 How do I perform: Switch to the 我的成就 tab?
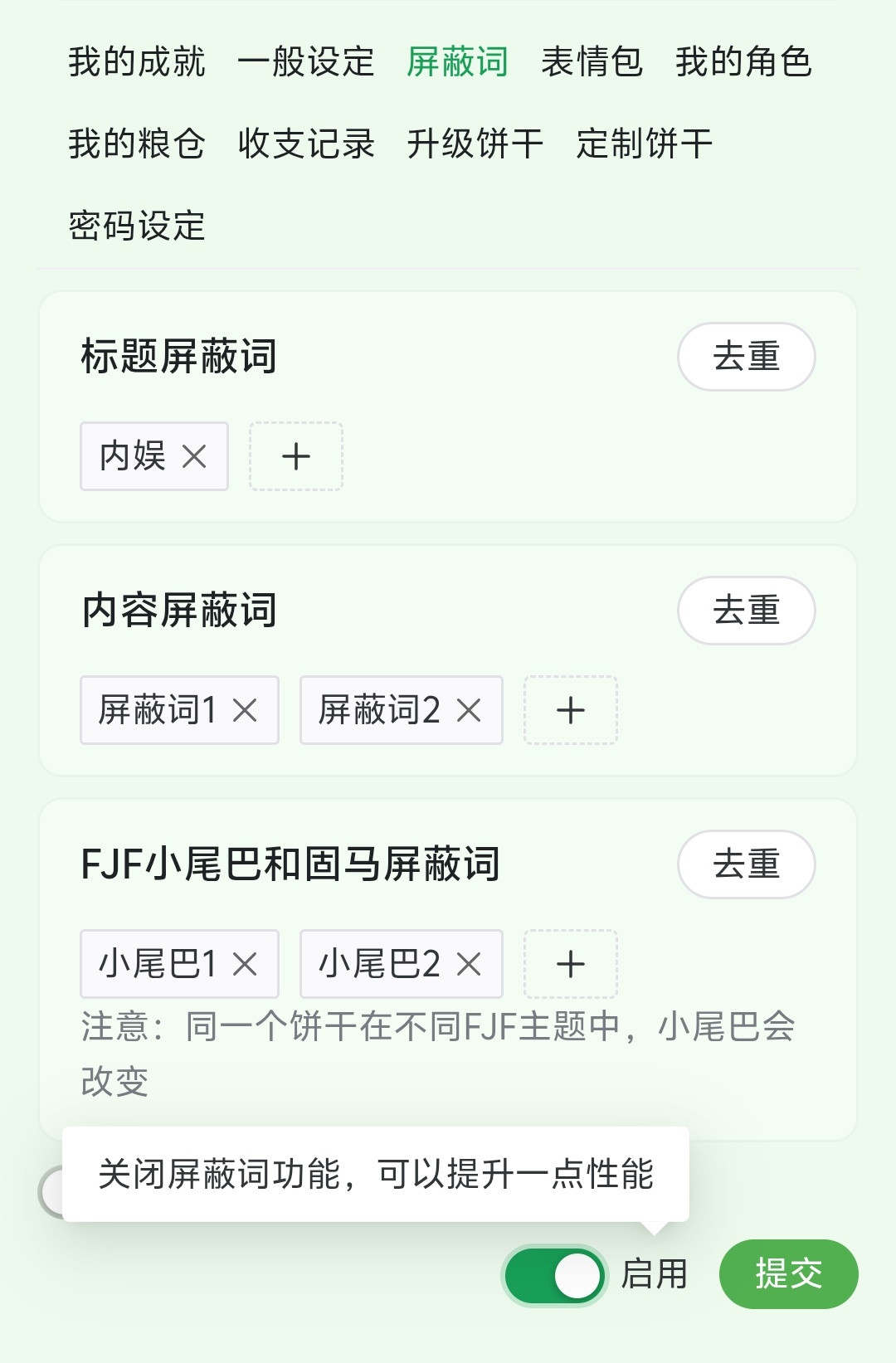point(137,62)
